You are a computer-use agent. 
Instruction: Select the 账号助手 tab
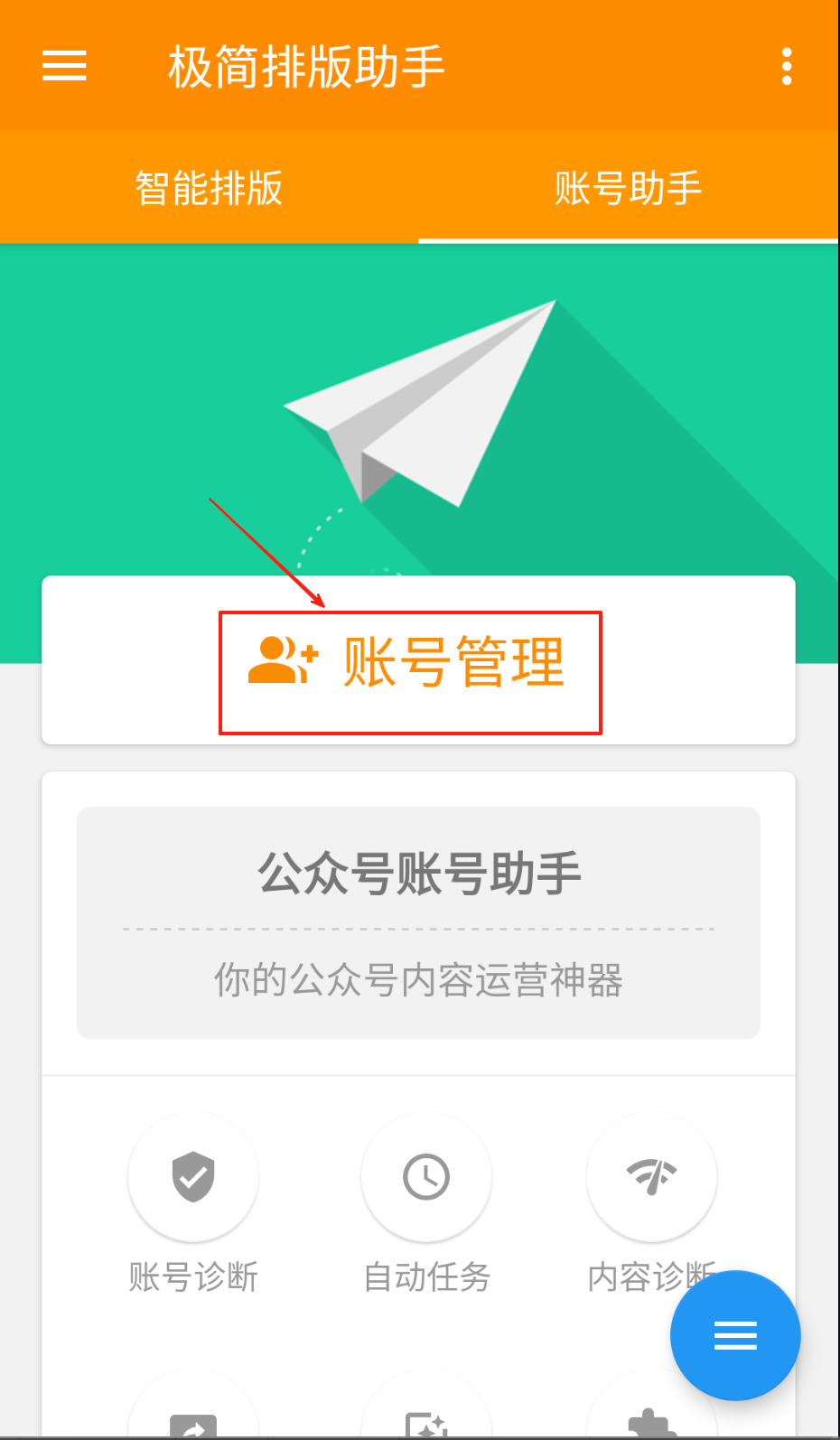coord(628,188)
